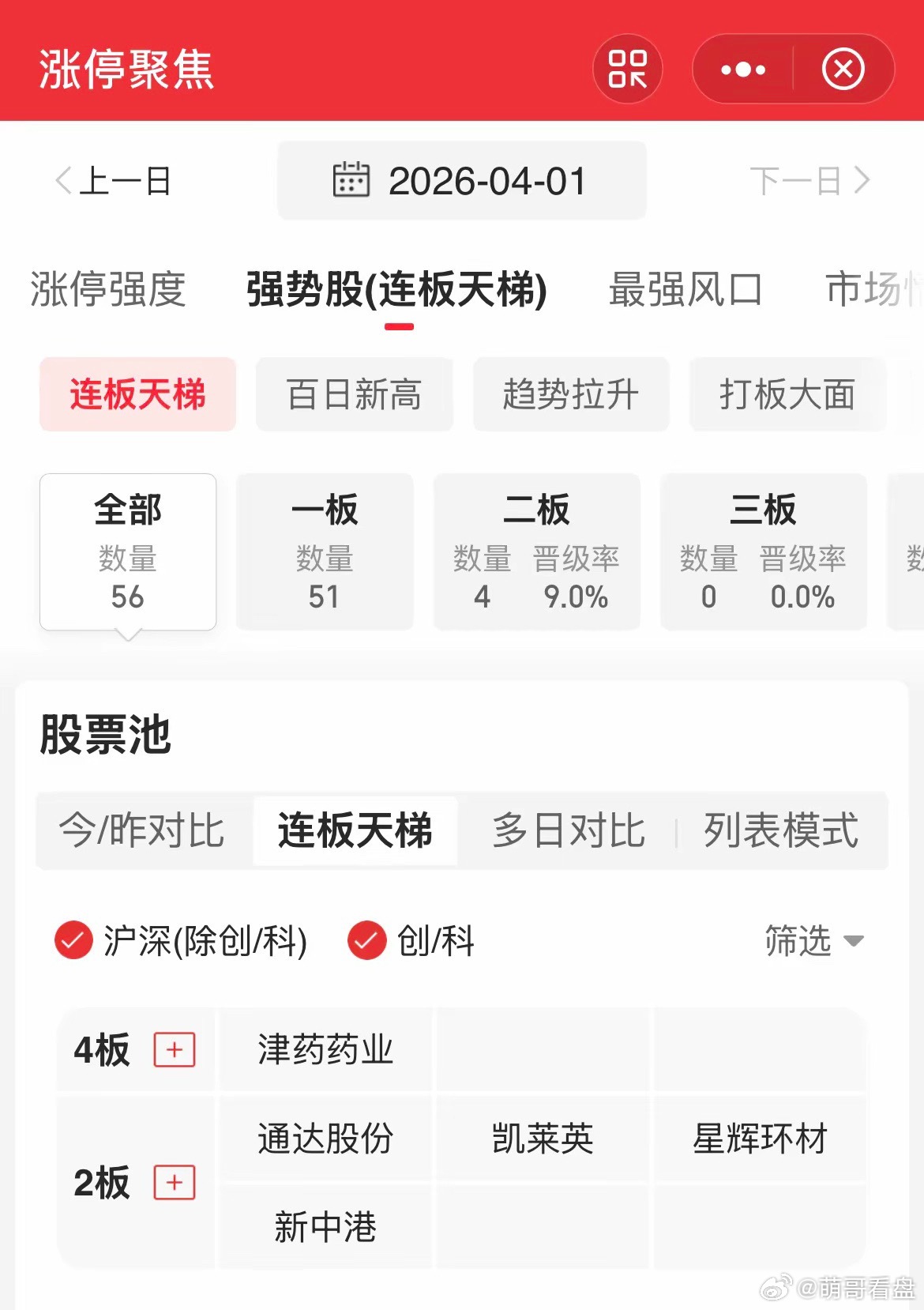Switch to the 涨停强度 tab

pos(107,289)
